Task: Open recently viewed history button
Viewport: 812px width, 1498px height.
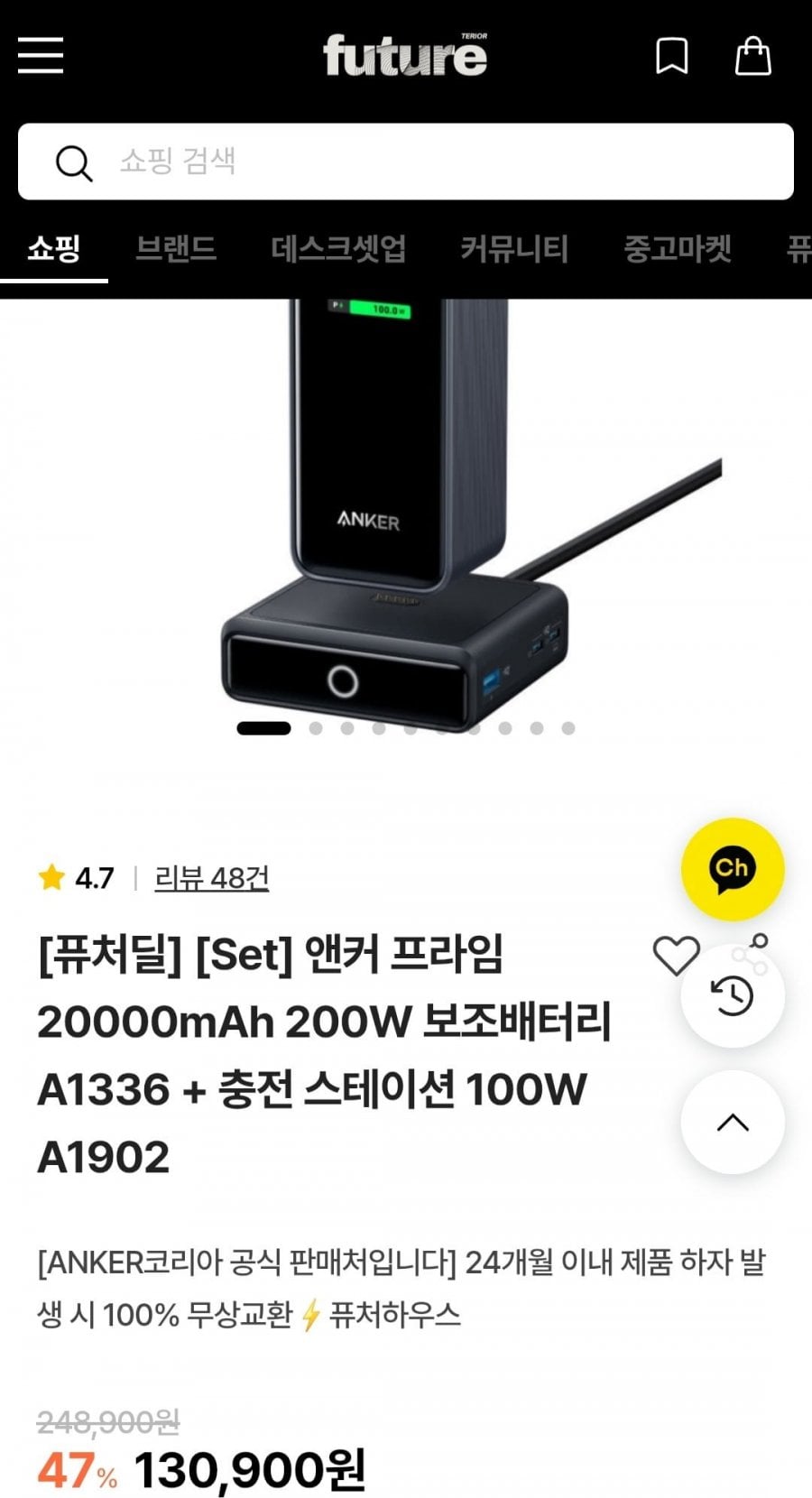Action: coord(732,996)
